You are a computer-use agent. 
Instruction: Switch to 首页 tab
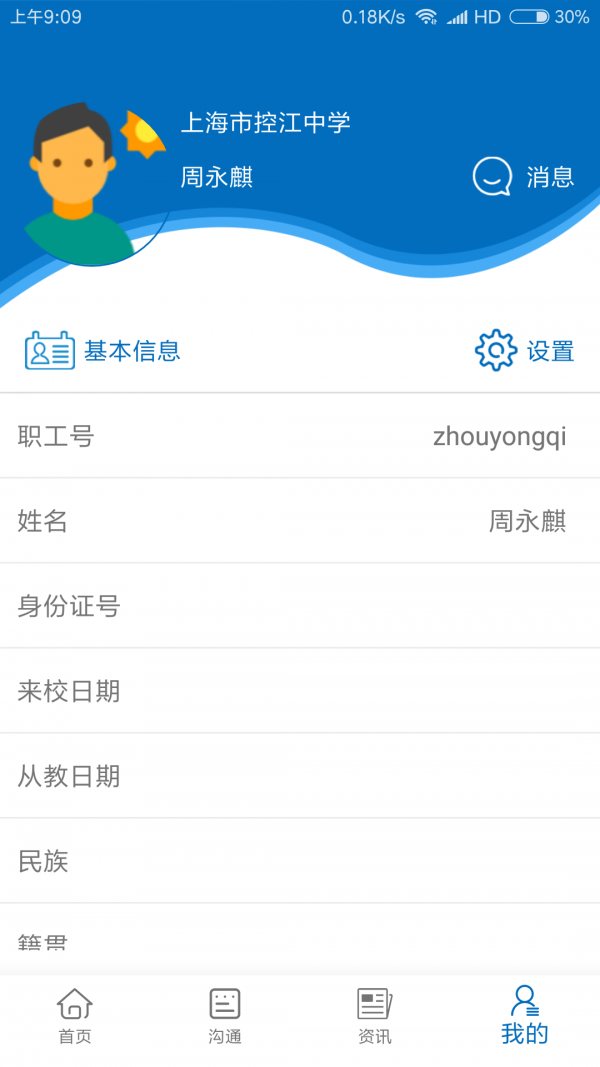click(75, 1016)
